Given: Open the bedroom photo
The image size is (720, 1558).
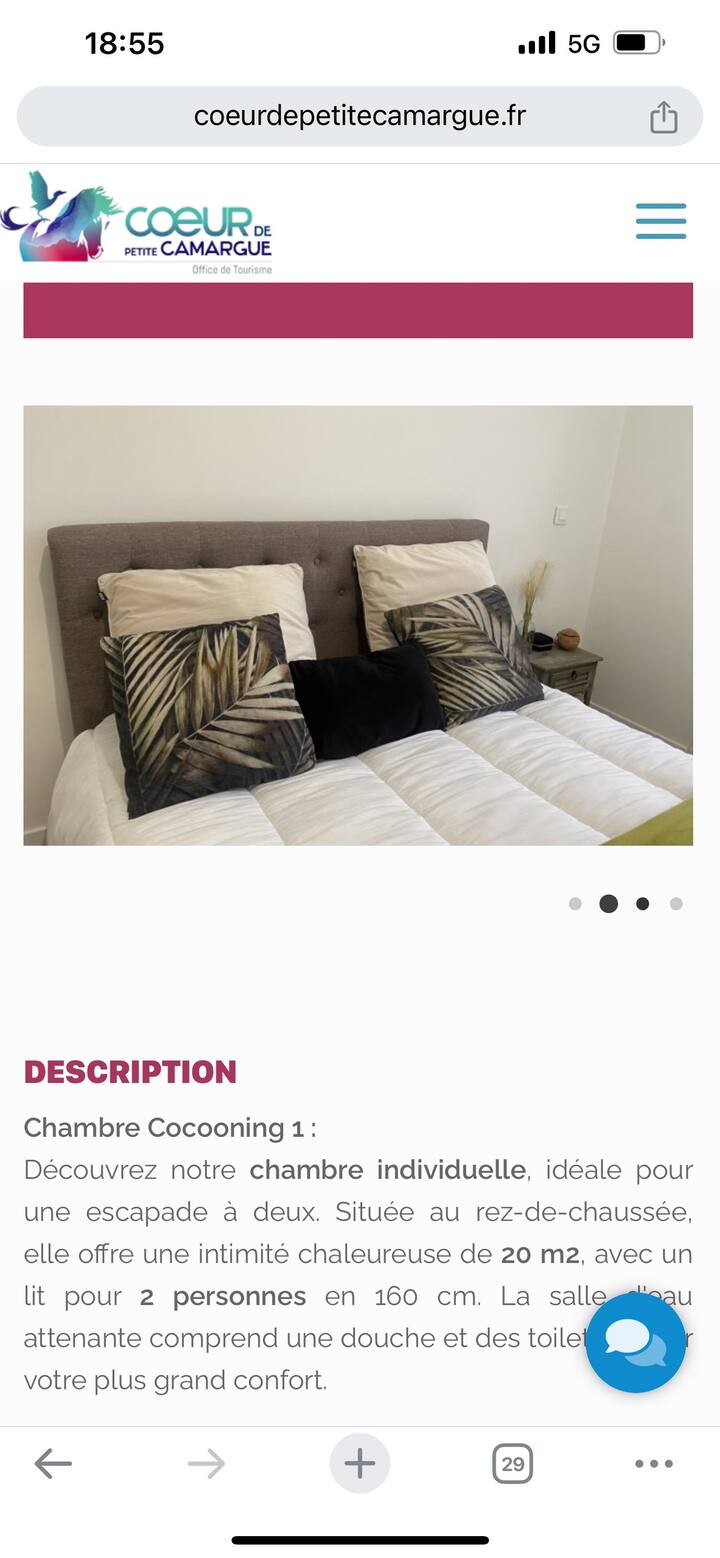Looking at the screenshot, I should click(x=358, y=625).
